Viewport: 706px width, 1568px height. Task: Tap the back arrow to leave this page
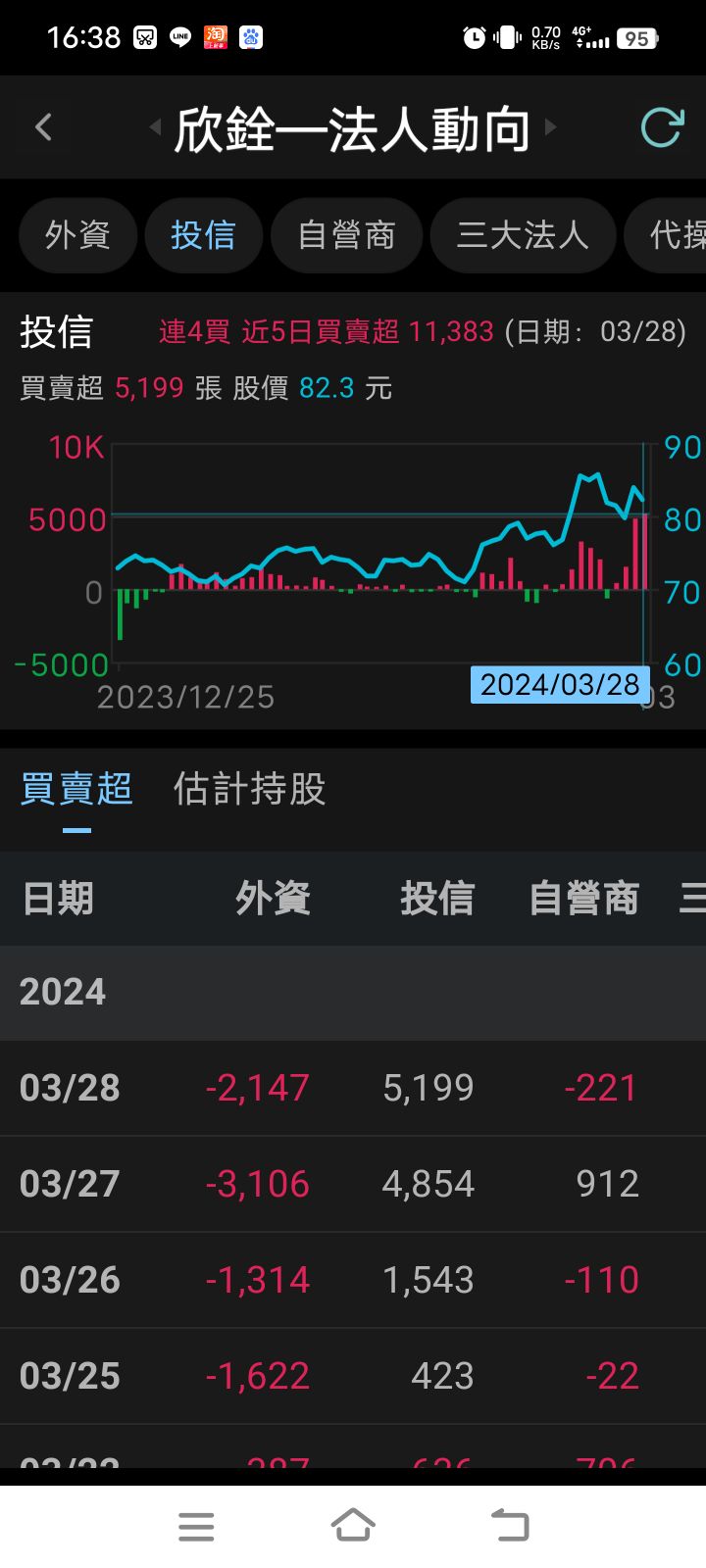click(x=44, y=127)
